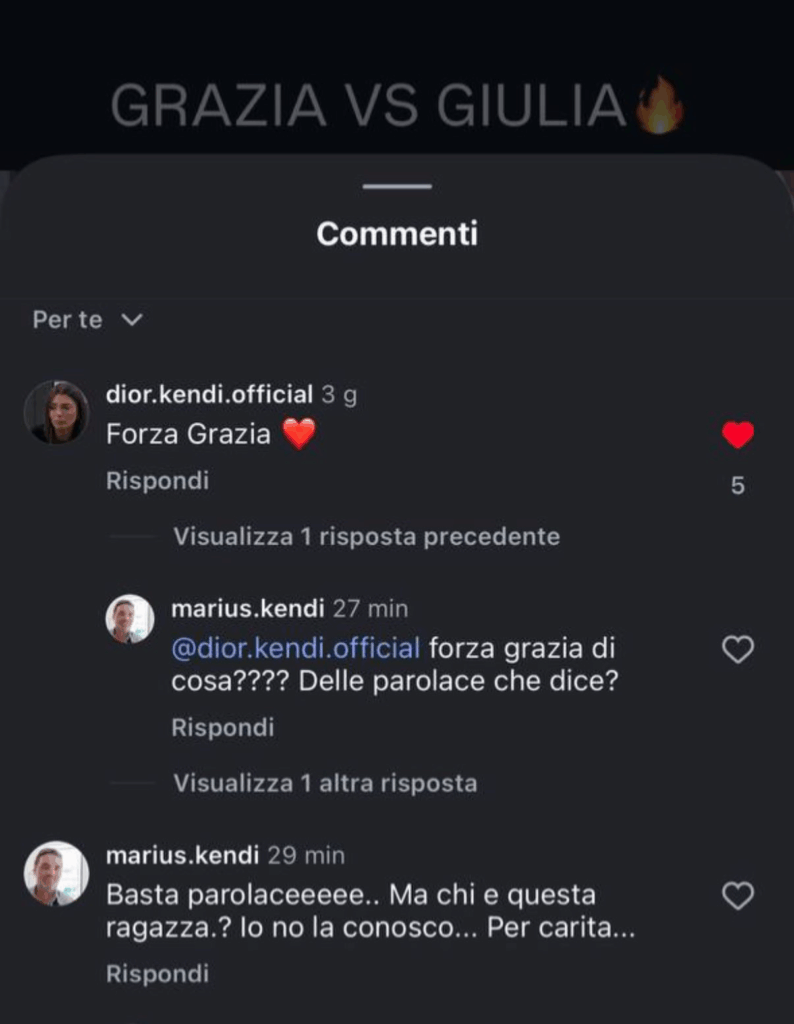
Task: Like marius.kendi's Basta parolaceeeee comment
Action: tap(738, 896)
